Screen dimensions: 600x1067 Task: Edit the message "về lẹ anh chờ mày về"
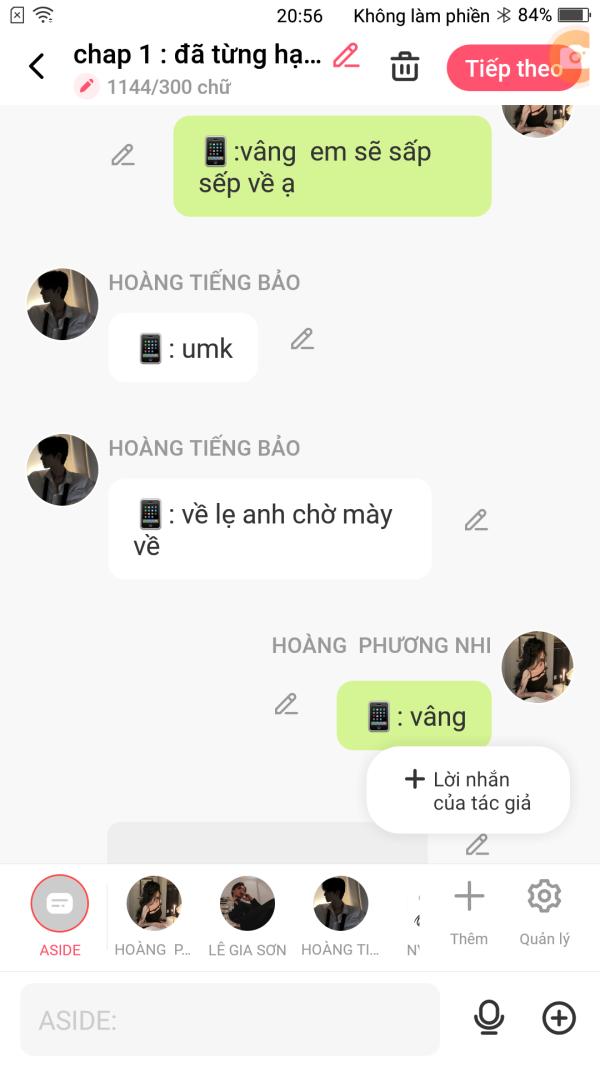point(476,520)
